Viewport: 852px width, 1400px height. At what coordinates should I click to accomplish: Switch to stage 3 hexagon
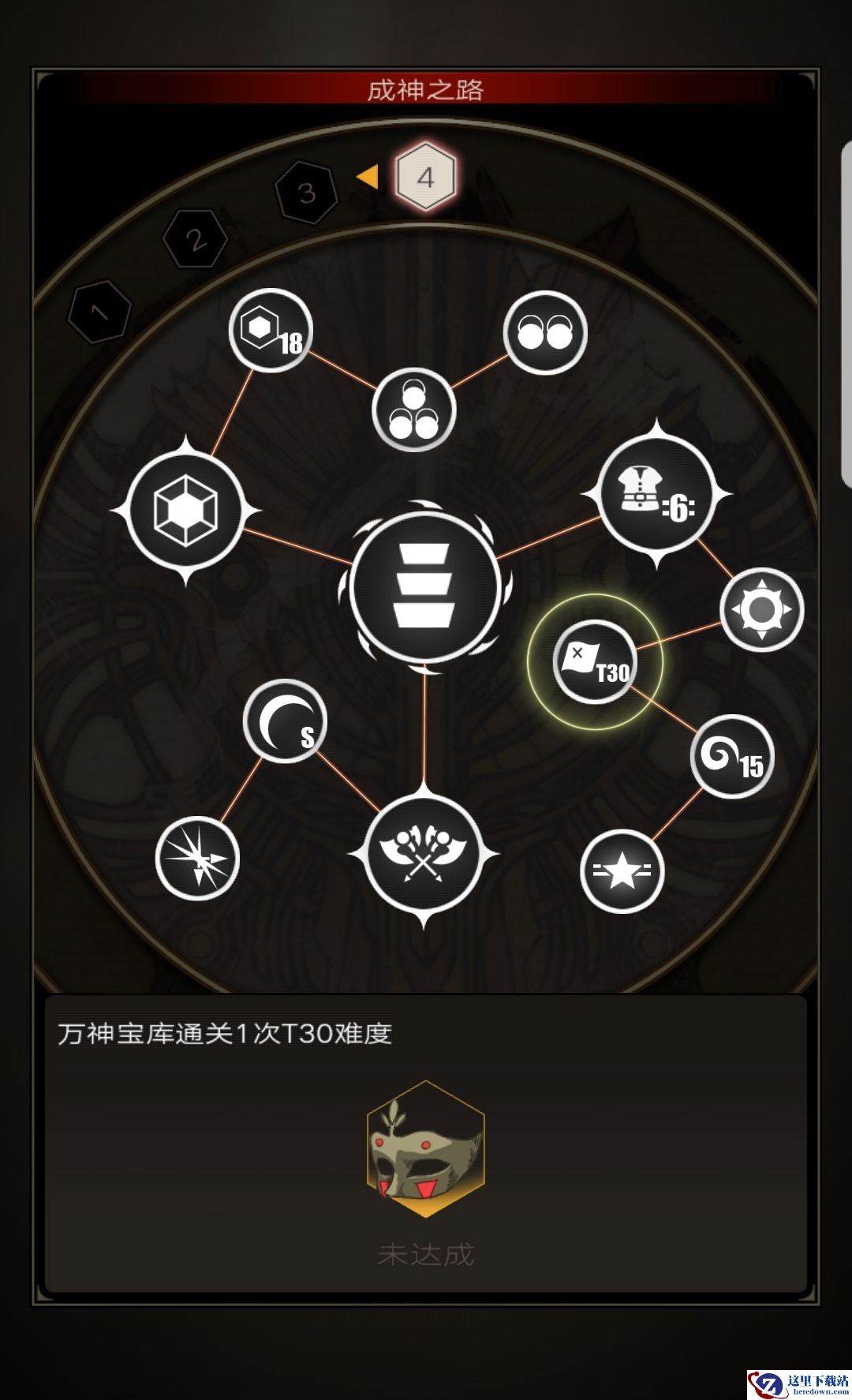[x=306, y=193]
